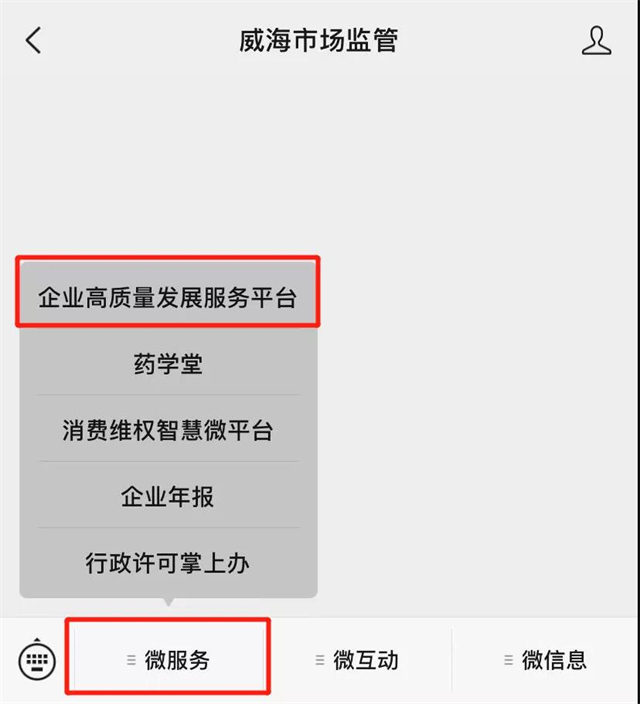This screenshot has width=640, height=704.
Task: Select 消费维权智慧微平台
Action: 167,430
